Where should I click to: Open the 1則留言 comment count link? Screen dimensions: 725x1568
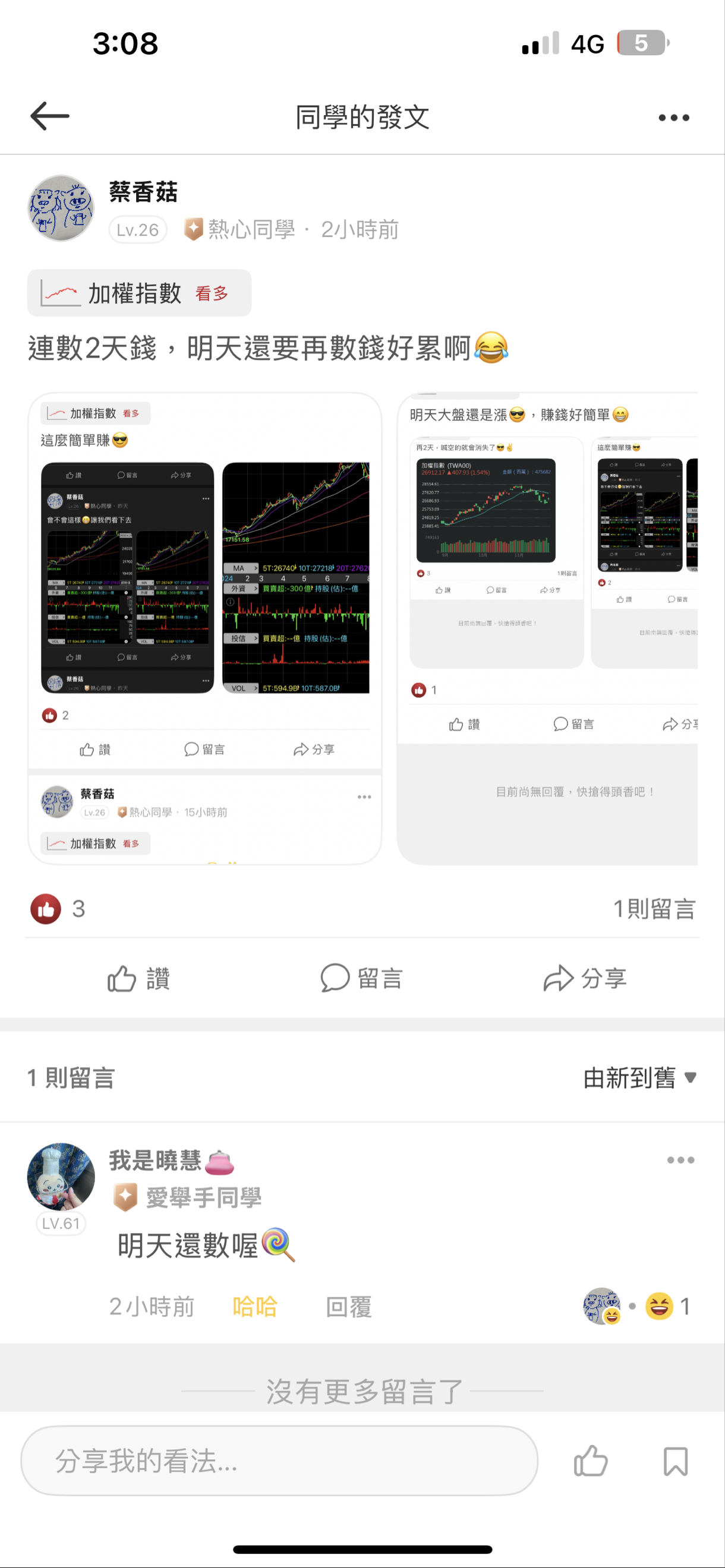coord(655,909)
